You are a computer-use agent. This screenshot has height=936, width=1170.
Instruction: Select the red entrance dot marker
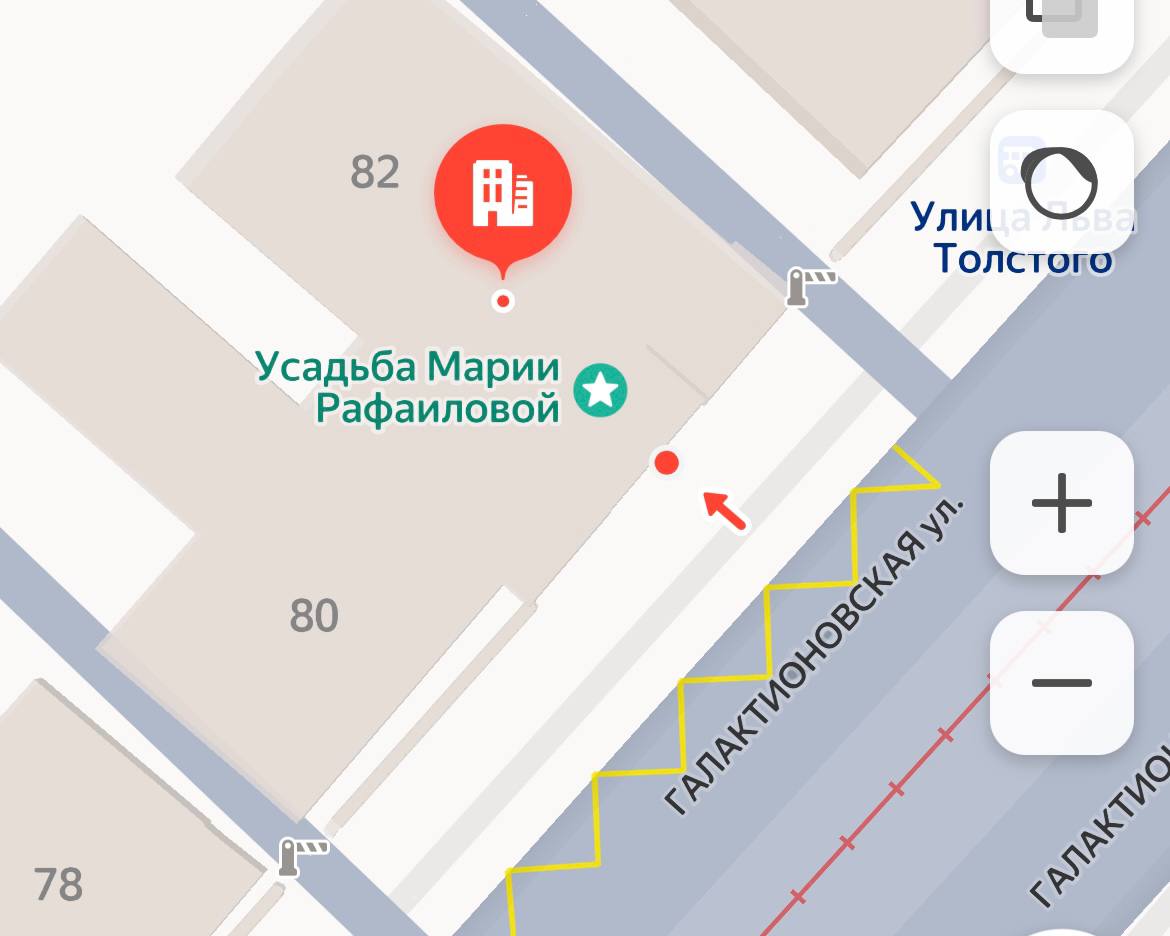coord(666,462)
